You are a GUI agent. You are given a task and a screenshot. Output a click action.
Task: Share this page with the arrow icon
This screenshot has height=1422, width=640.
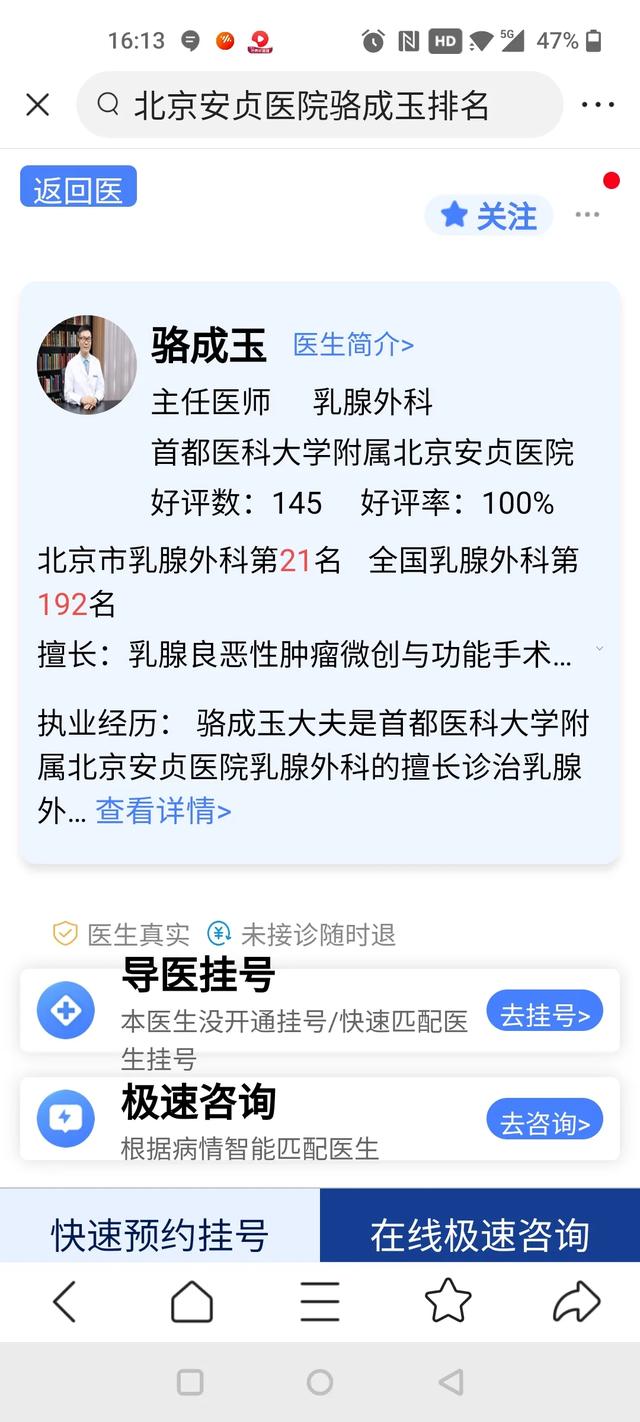coord(576,1302)
